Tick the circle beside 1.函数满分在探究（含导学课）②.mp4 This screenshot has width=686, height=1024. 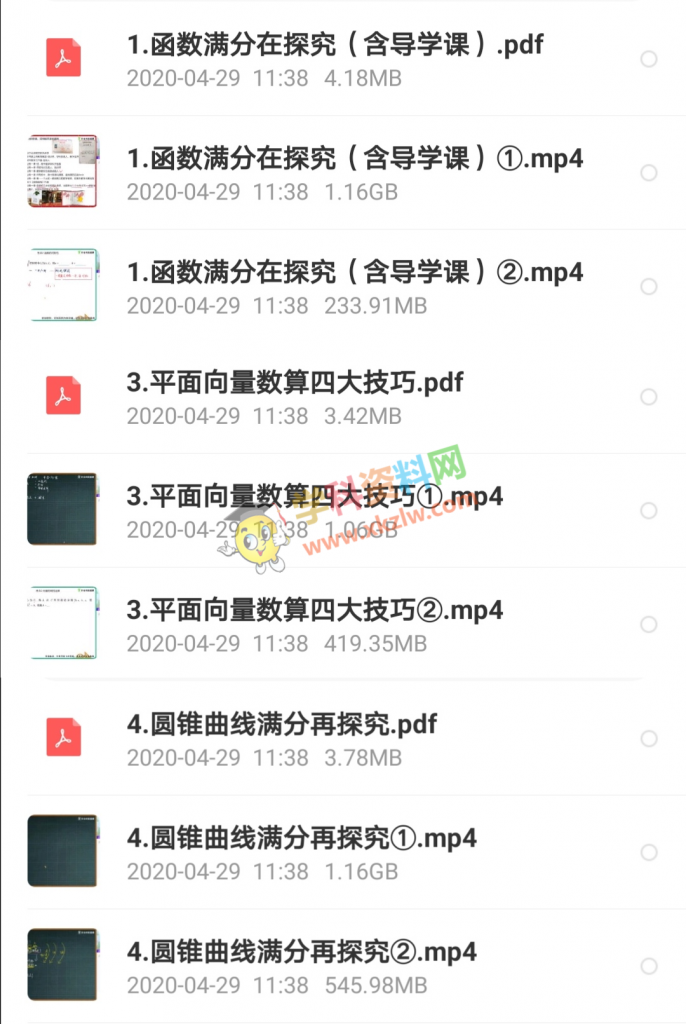pyautogui.click(x=649, y=287)
